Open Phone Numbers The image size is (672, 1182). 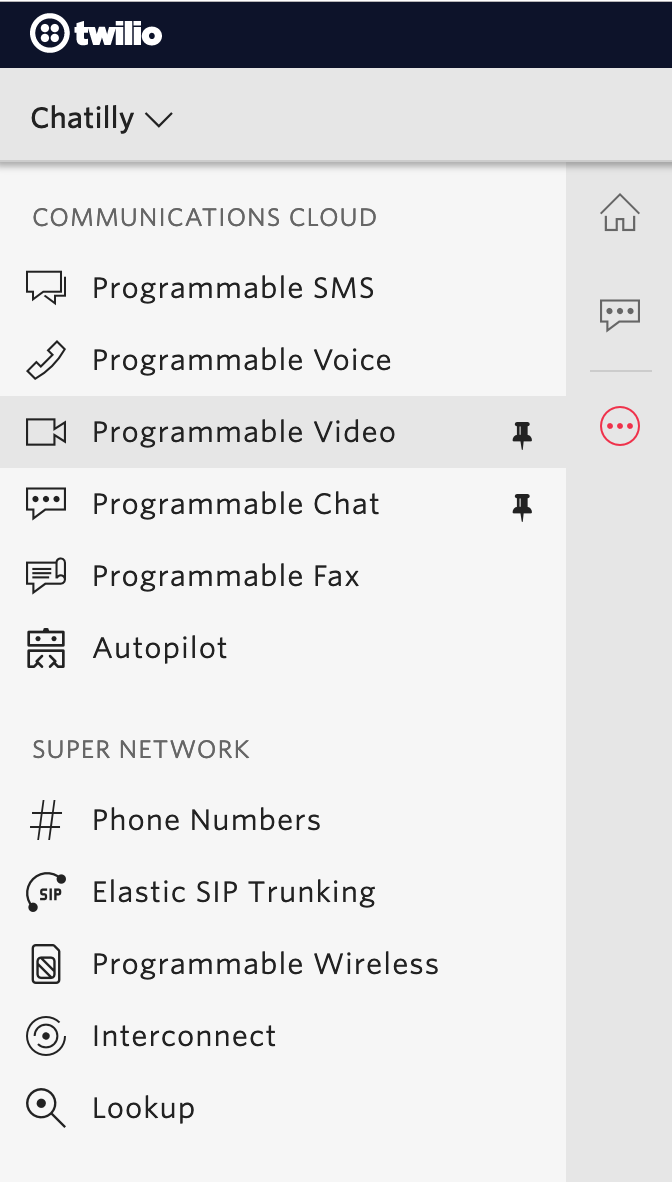[x=283, y=820]
